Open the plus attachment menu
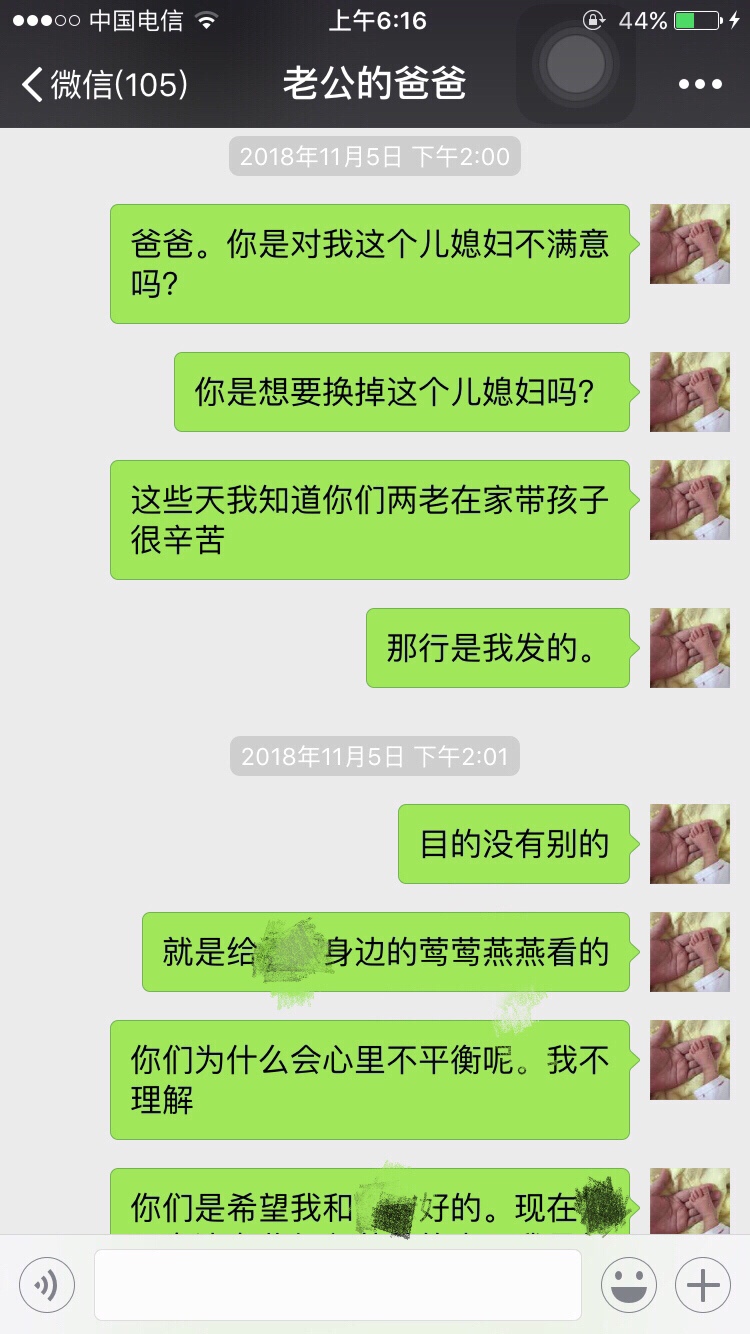The width and height of the screenshot is (750, 1334). (x=703, y=1284)
